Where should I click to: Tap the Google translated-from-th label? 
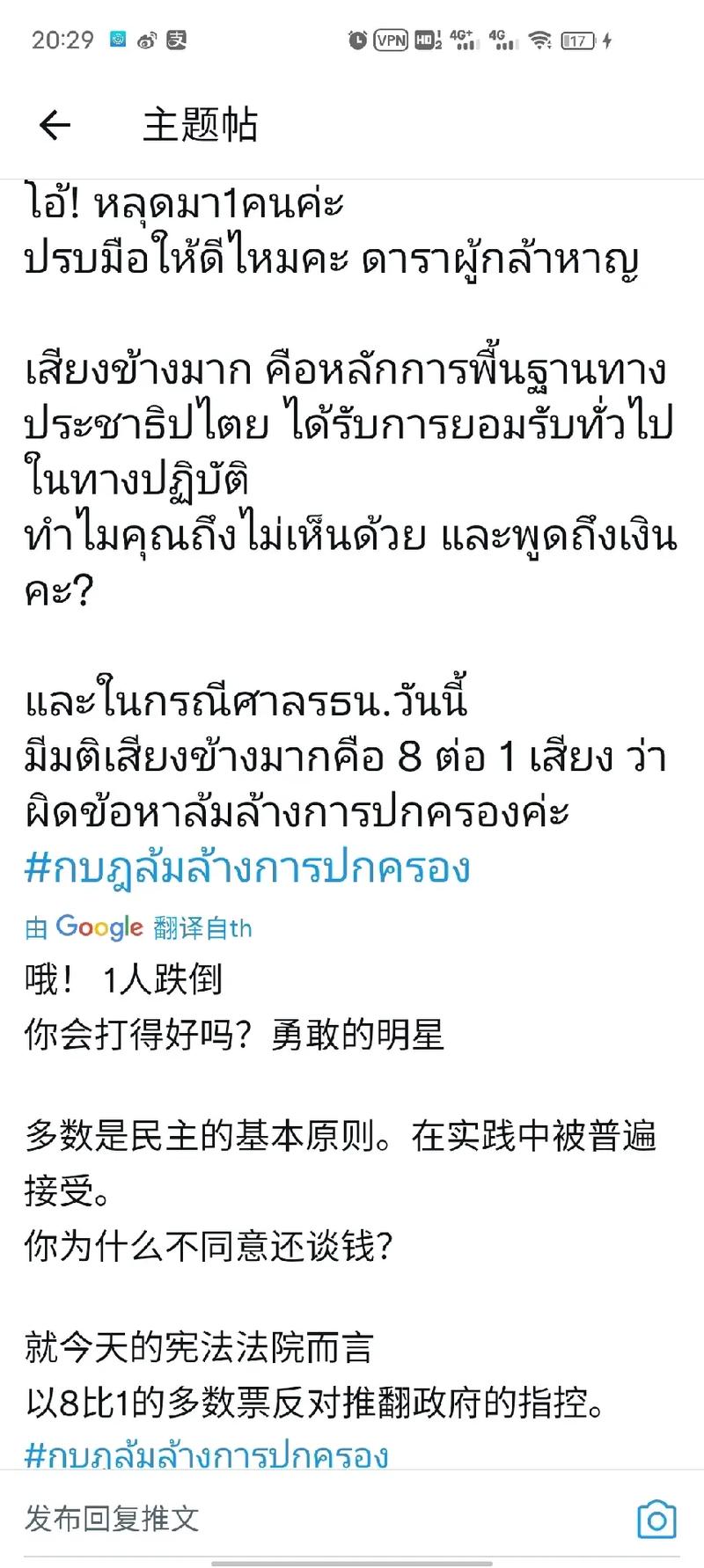[x=138, y=927]
